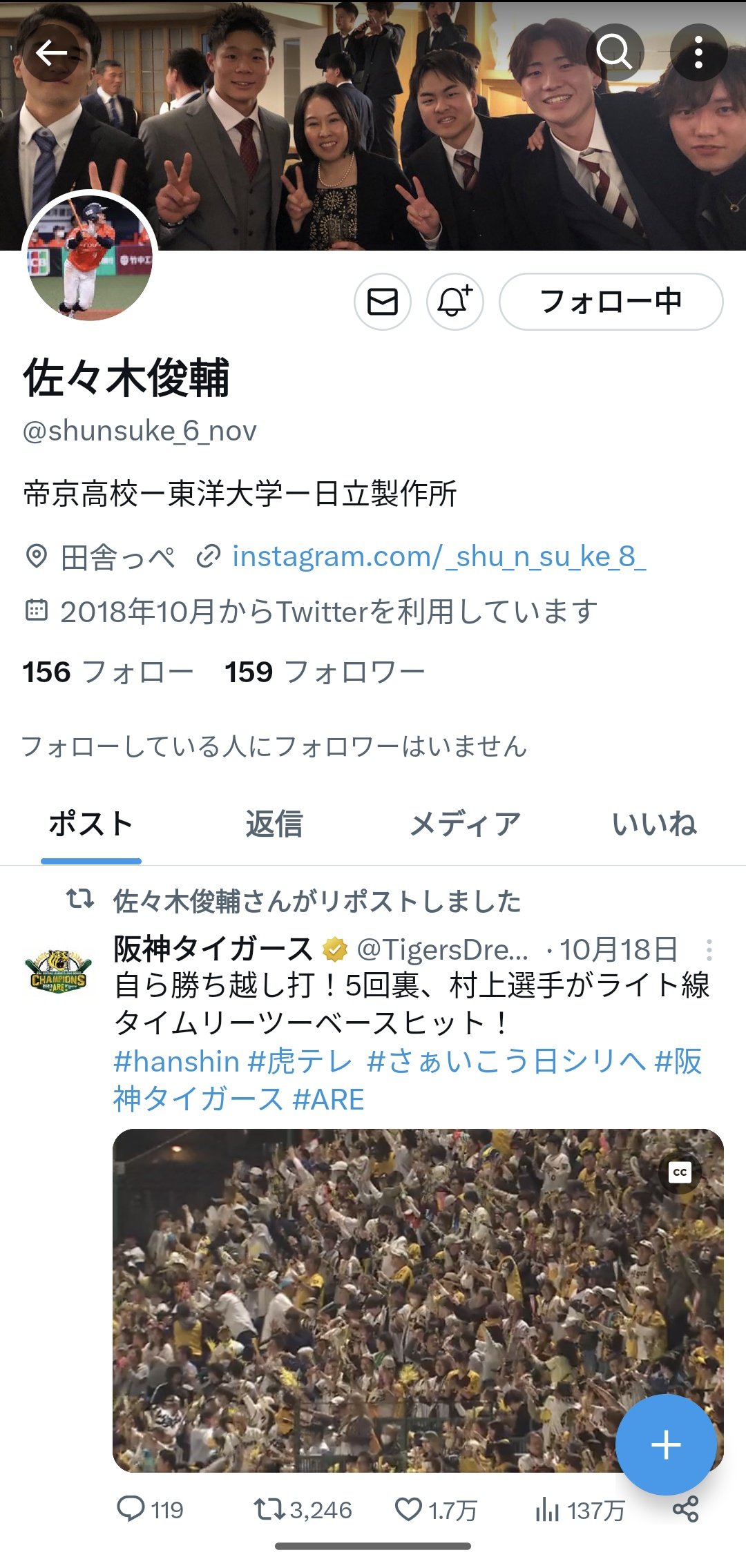The image size is (746, 1568).
Task: Switch to the メディア tab
Action: click(x=465, y=824)
